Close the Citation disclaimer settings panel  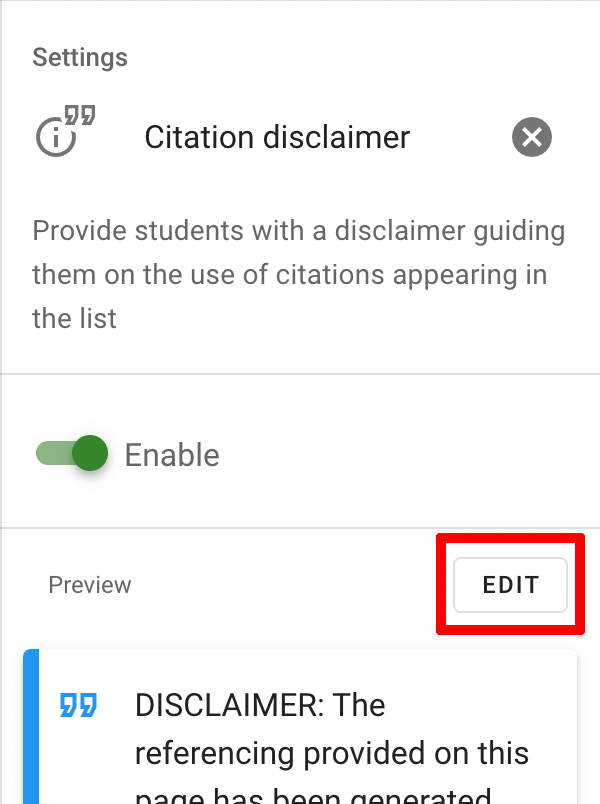click(532, 137)
